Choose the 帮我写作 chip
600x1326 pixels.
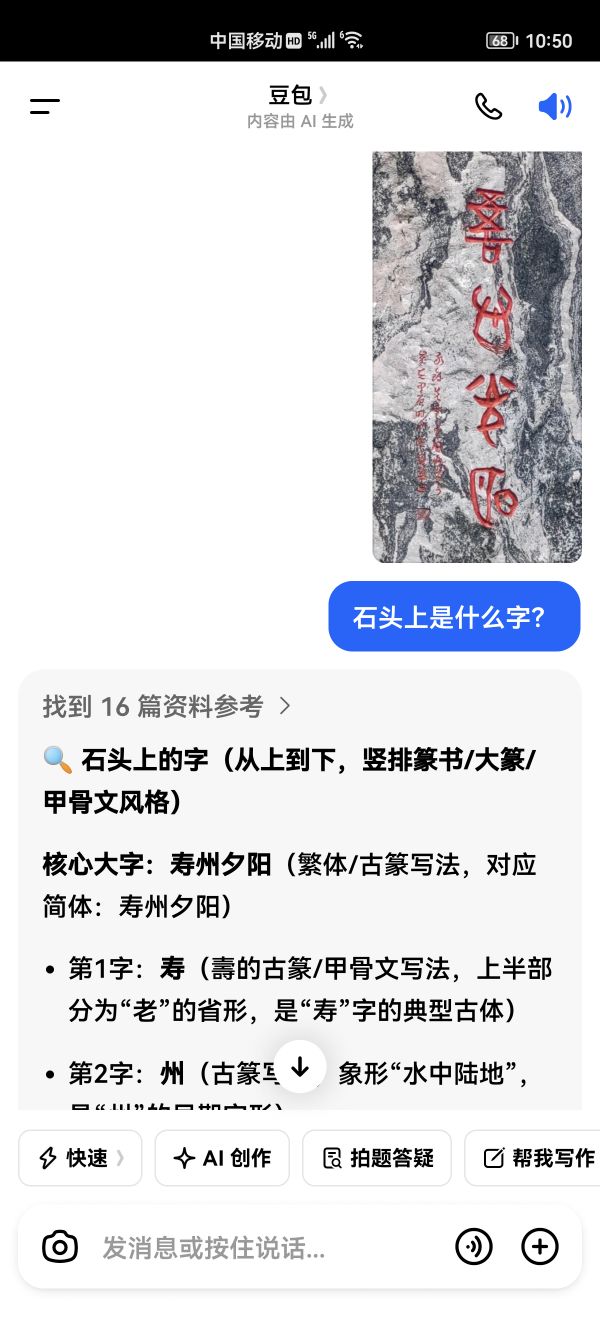click(537, 1158)
